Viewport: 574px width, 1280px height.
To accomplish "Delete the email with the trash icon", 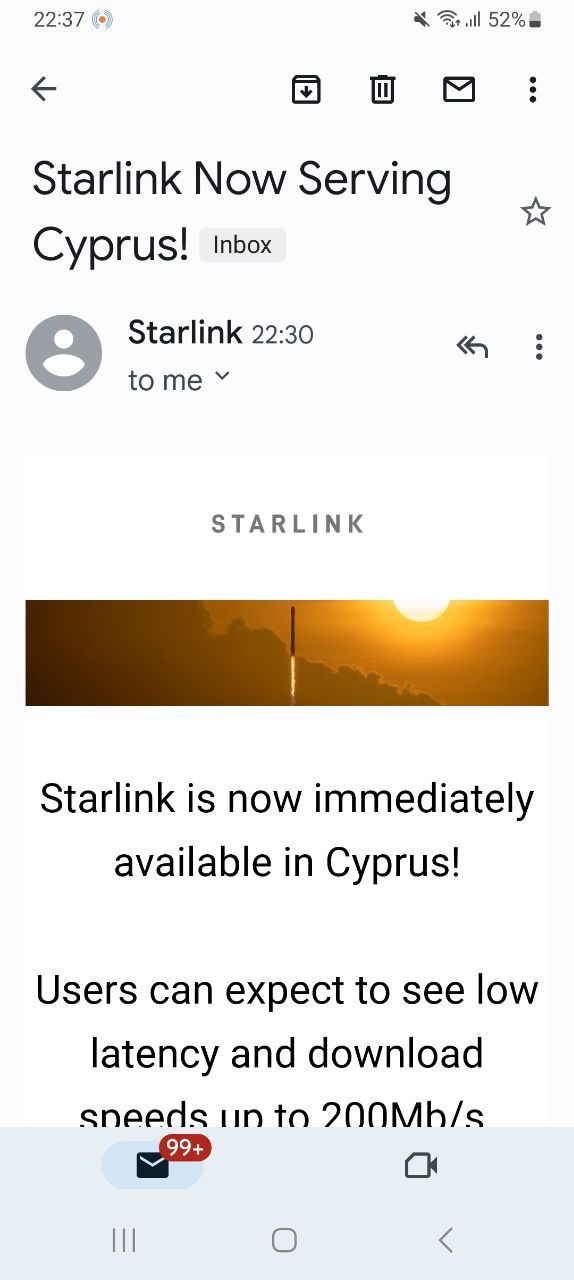I will coord(382,89).
